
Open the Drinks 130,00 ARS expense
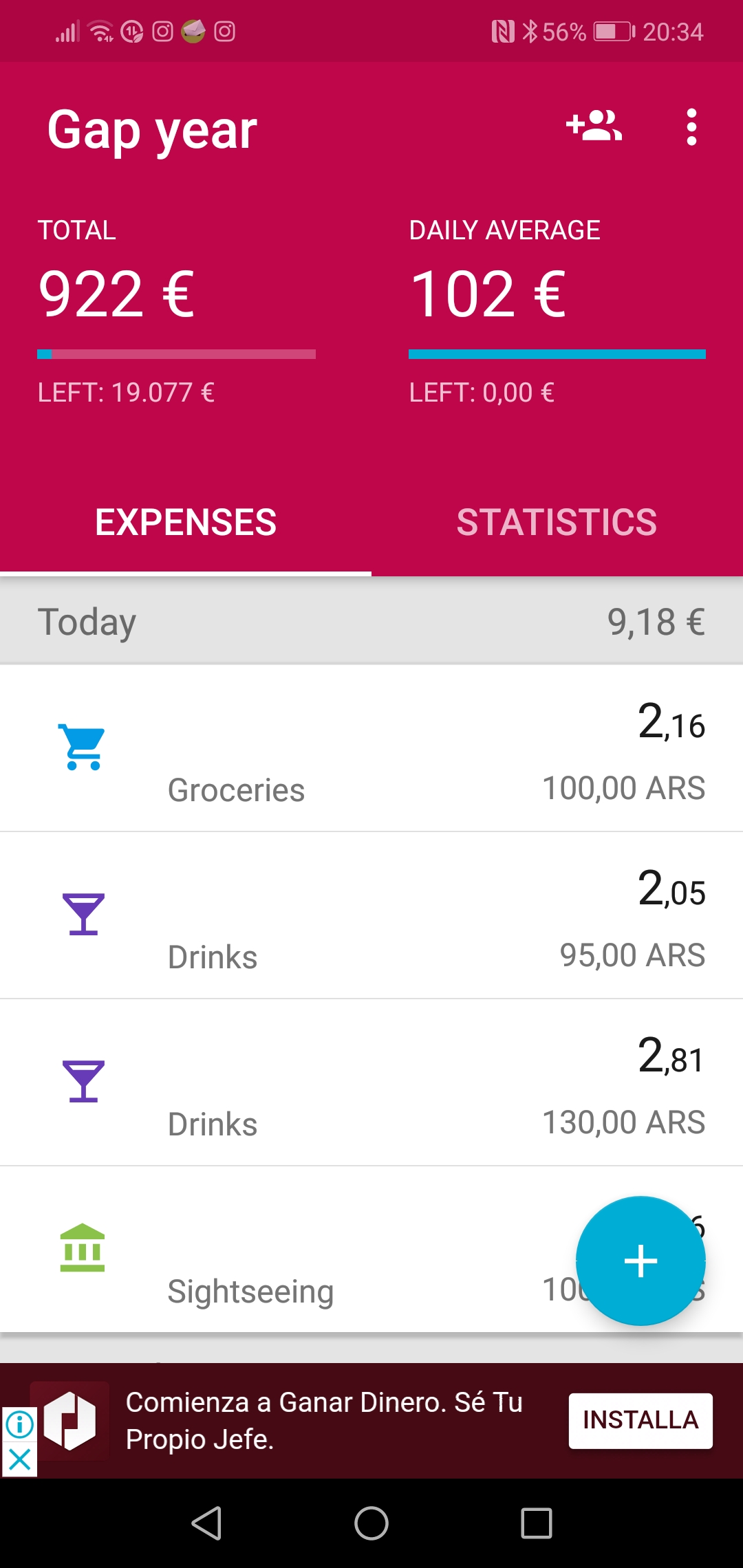tap(371, 1082)
